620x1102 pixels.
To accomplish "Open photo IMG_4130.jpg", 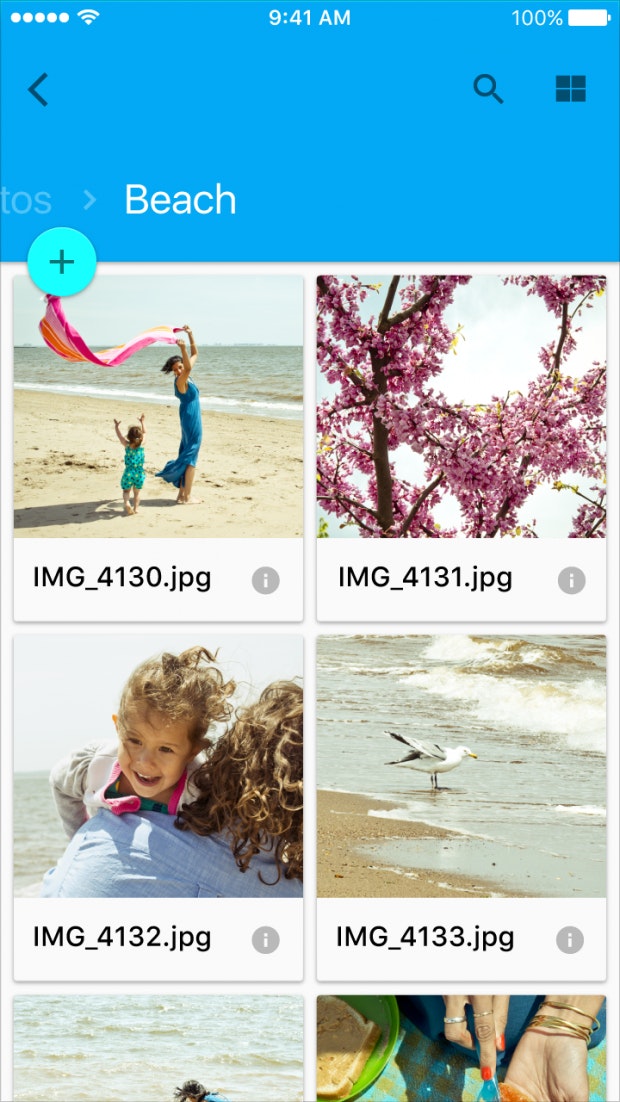I will [158, 406].
